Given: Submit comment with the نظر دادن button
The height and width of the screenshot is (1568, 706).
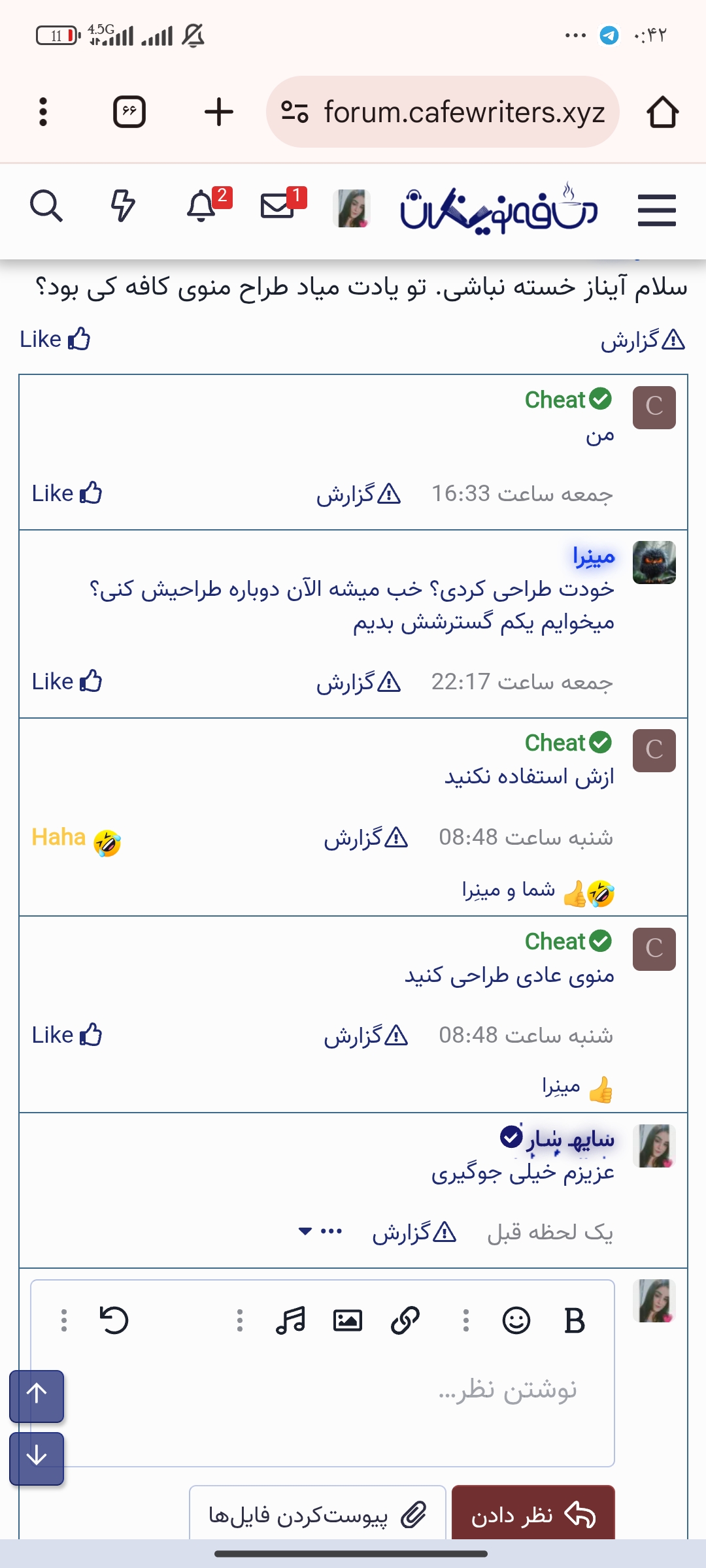Looking at the screenshot, I should tap(533, 1514).
